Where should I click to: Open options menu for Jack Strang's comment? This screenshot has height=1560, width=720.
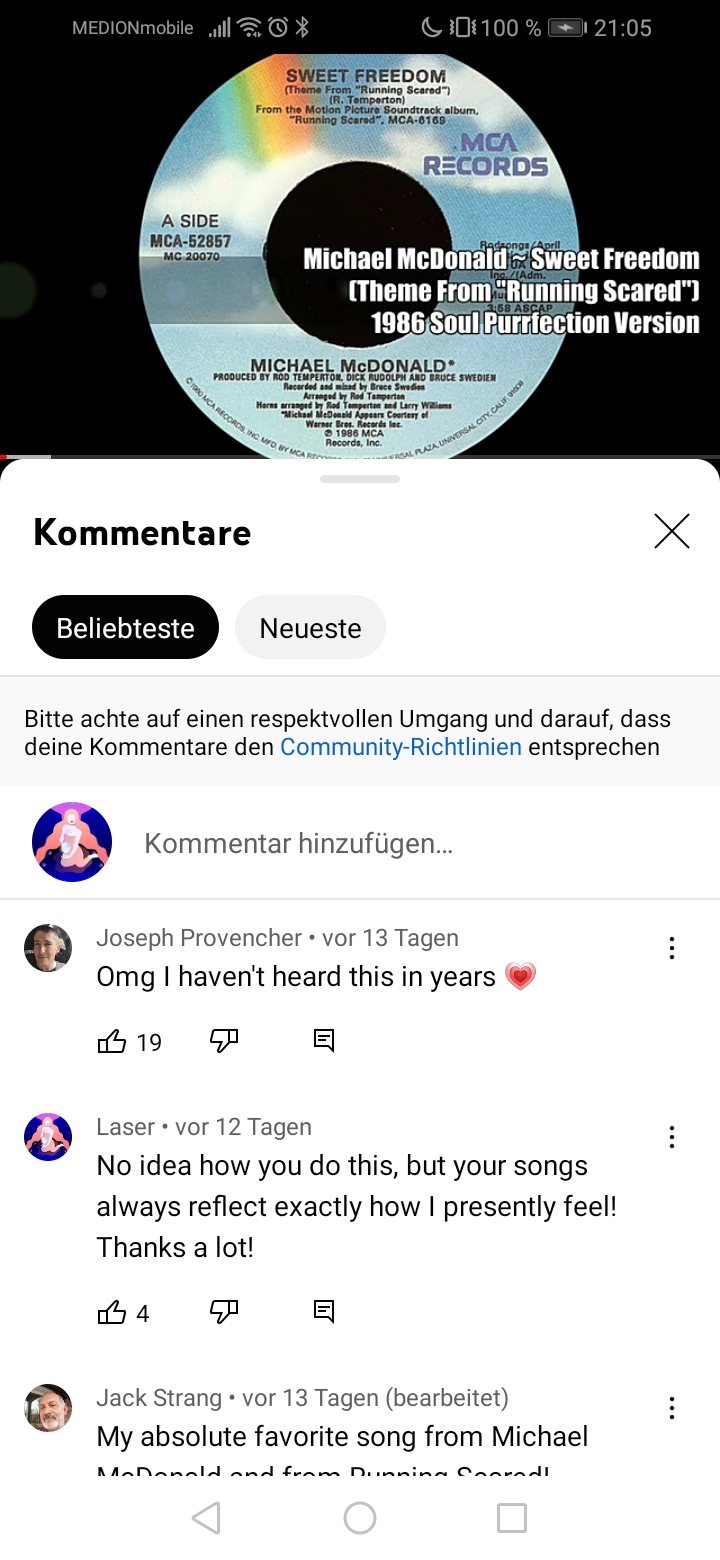(x=672, y=1408)
